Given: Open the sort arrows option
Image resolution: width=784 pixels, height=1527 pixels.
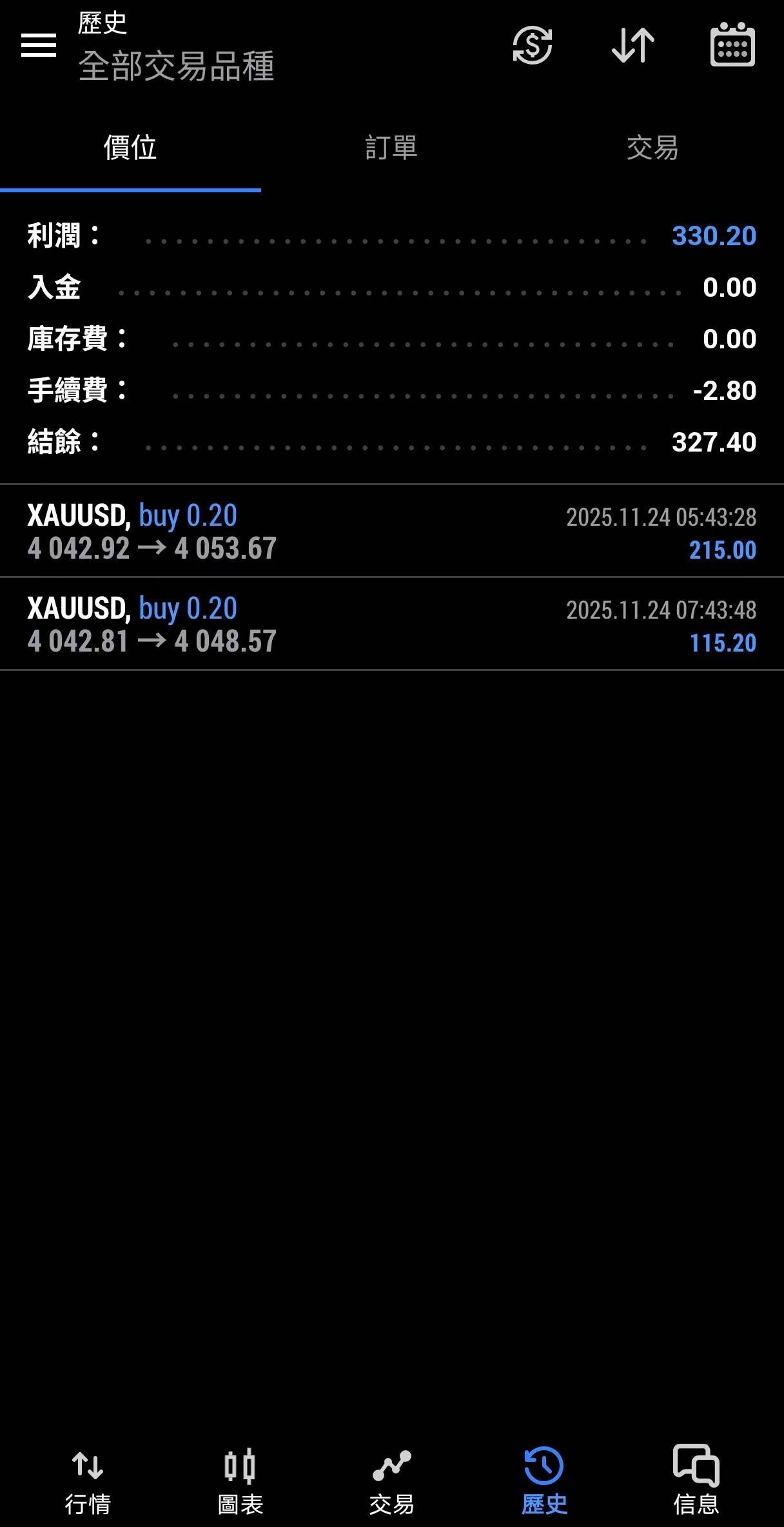Looking at the screenshot, I should (633, 45).
